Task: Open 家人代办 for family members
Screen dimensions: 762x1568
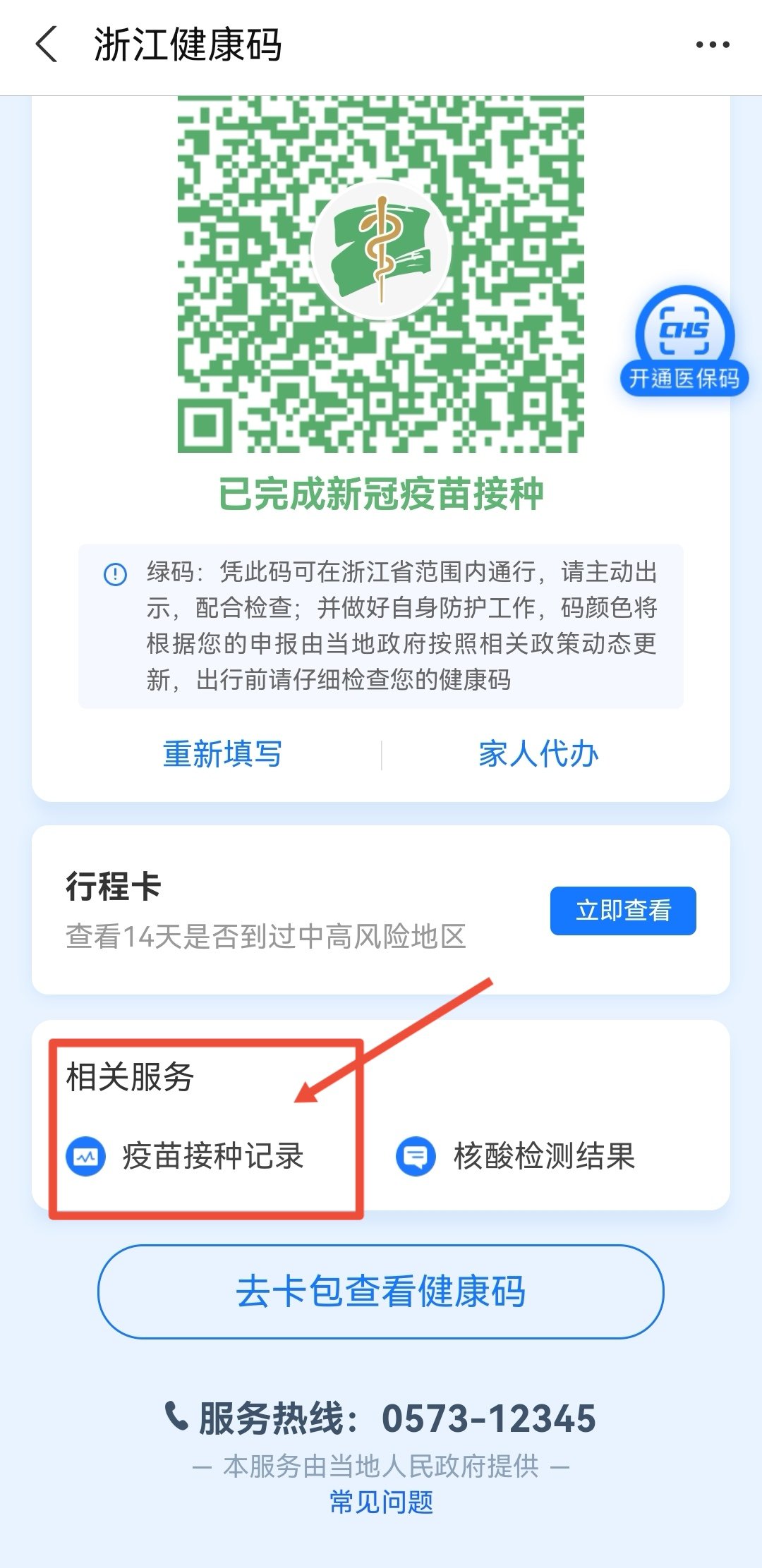Action: (x=538, y=754)
